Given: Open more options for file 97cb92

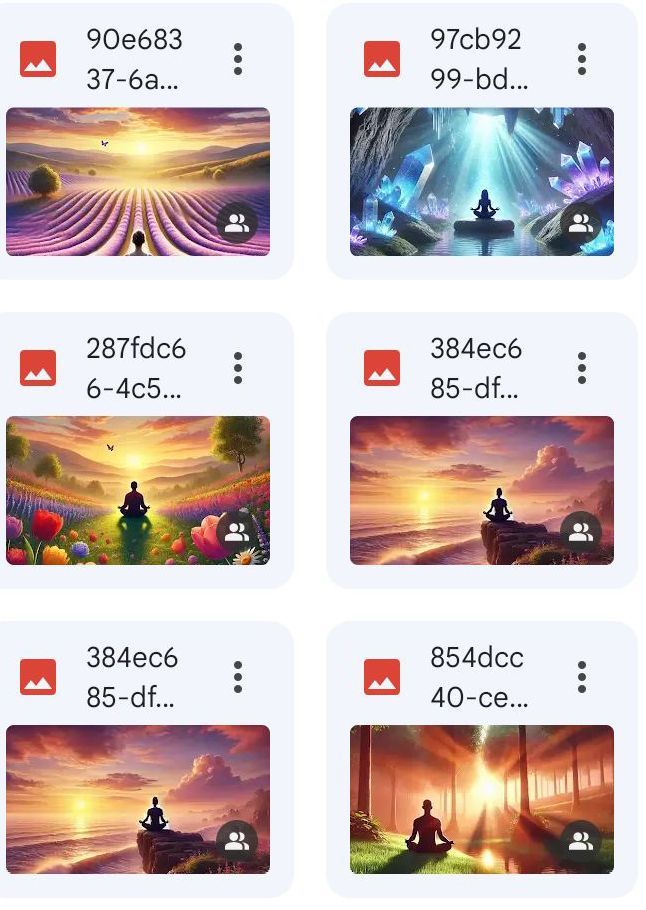Looking at the screenshot, I should tap(582, 59).
